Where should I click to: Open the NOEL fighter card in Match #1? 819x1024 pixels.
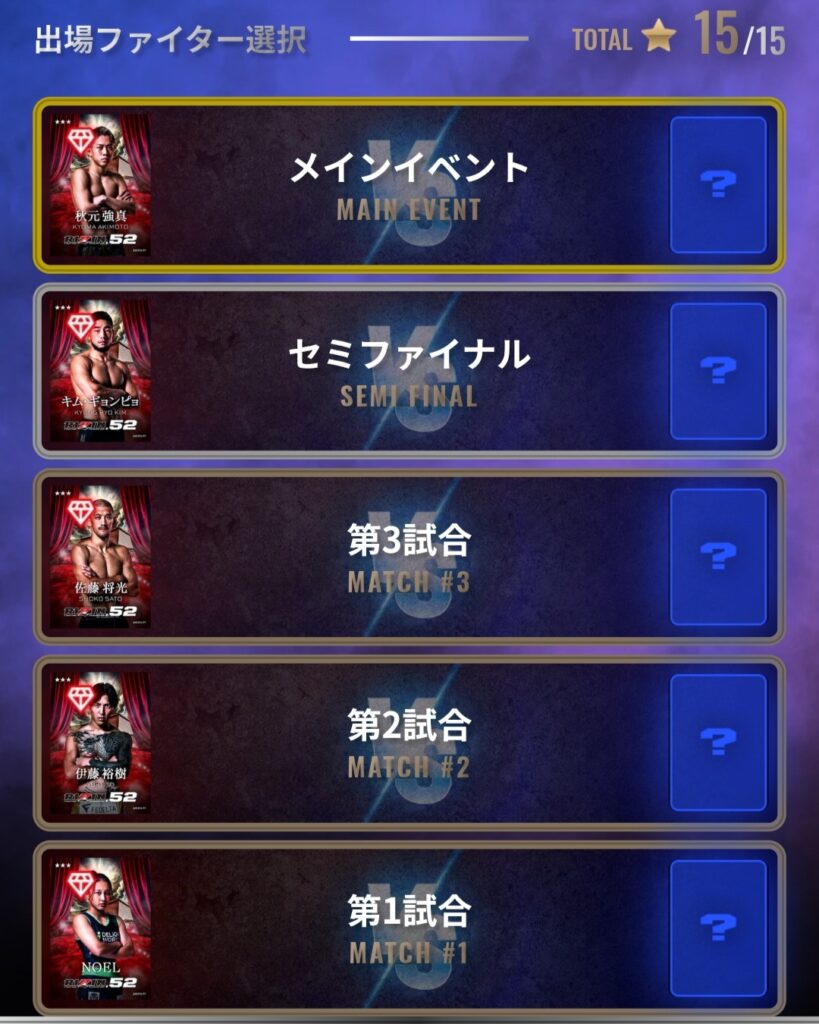pos(100,928)
